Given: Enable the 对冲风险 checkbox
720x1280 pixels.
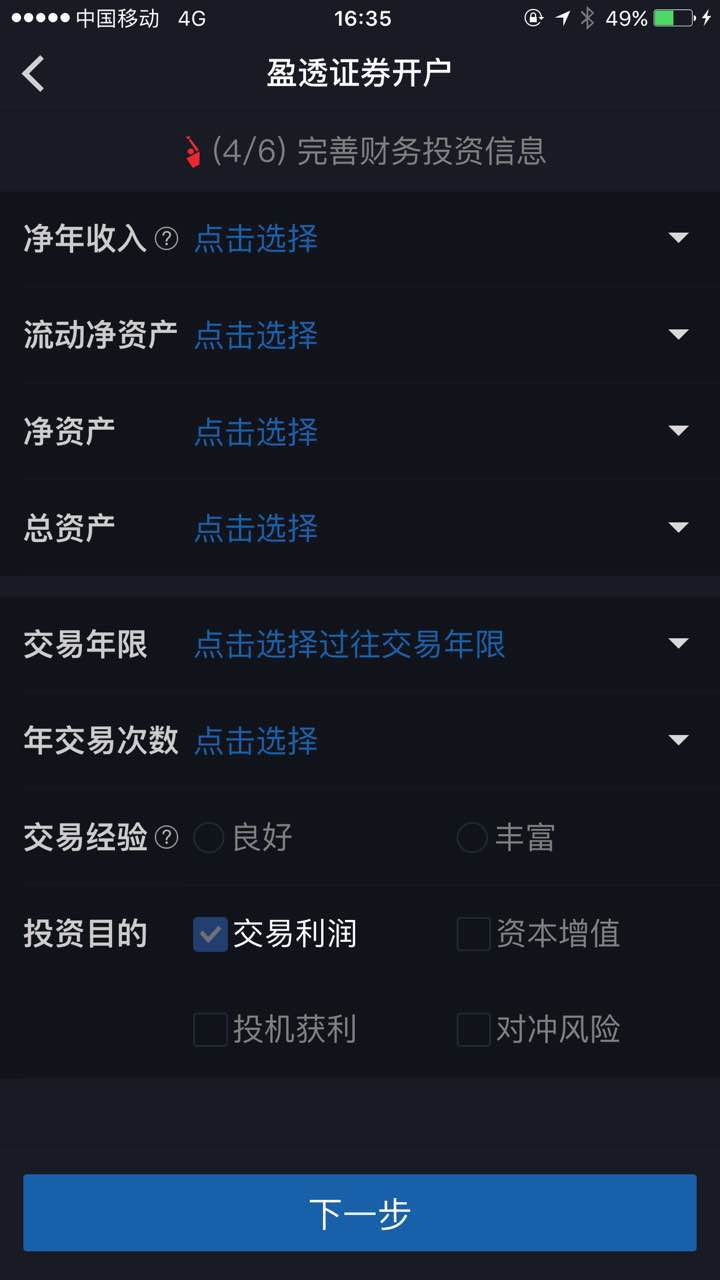Looking at the screenshot, I should 474,1029.
